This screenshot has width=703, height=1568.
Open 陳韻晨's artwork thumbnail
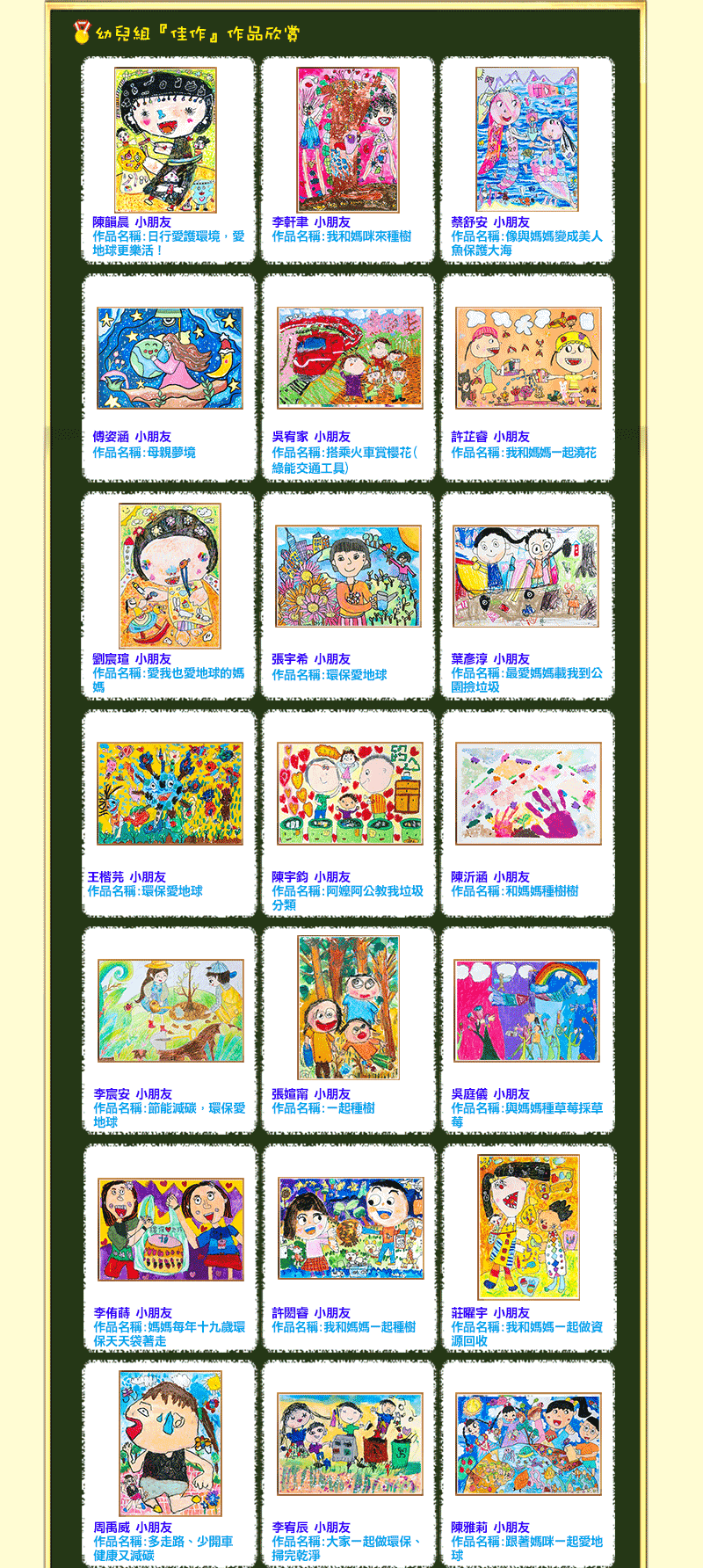tap(165, 140)
